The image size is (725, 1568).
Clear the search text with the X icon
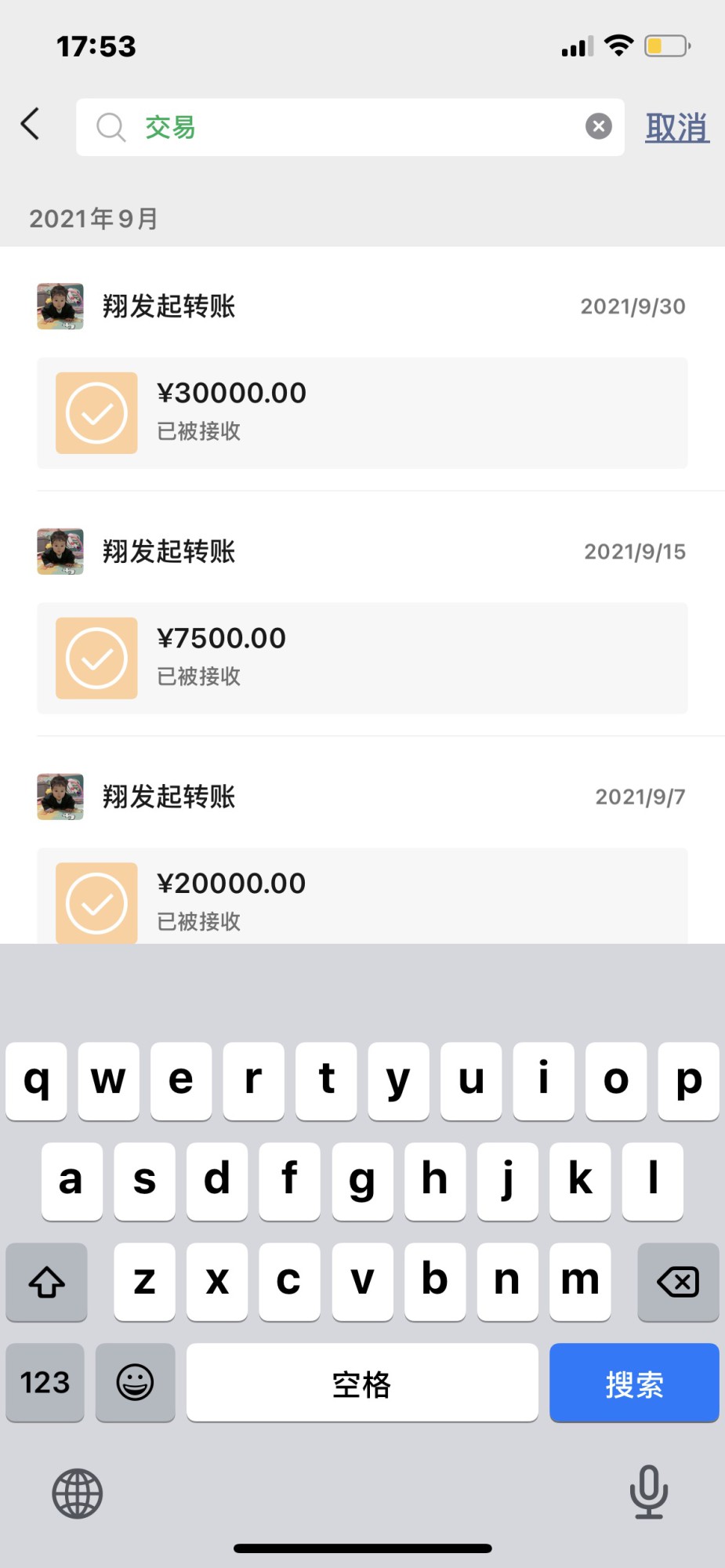(x=598, y=126)
